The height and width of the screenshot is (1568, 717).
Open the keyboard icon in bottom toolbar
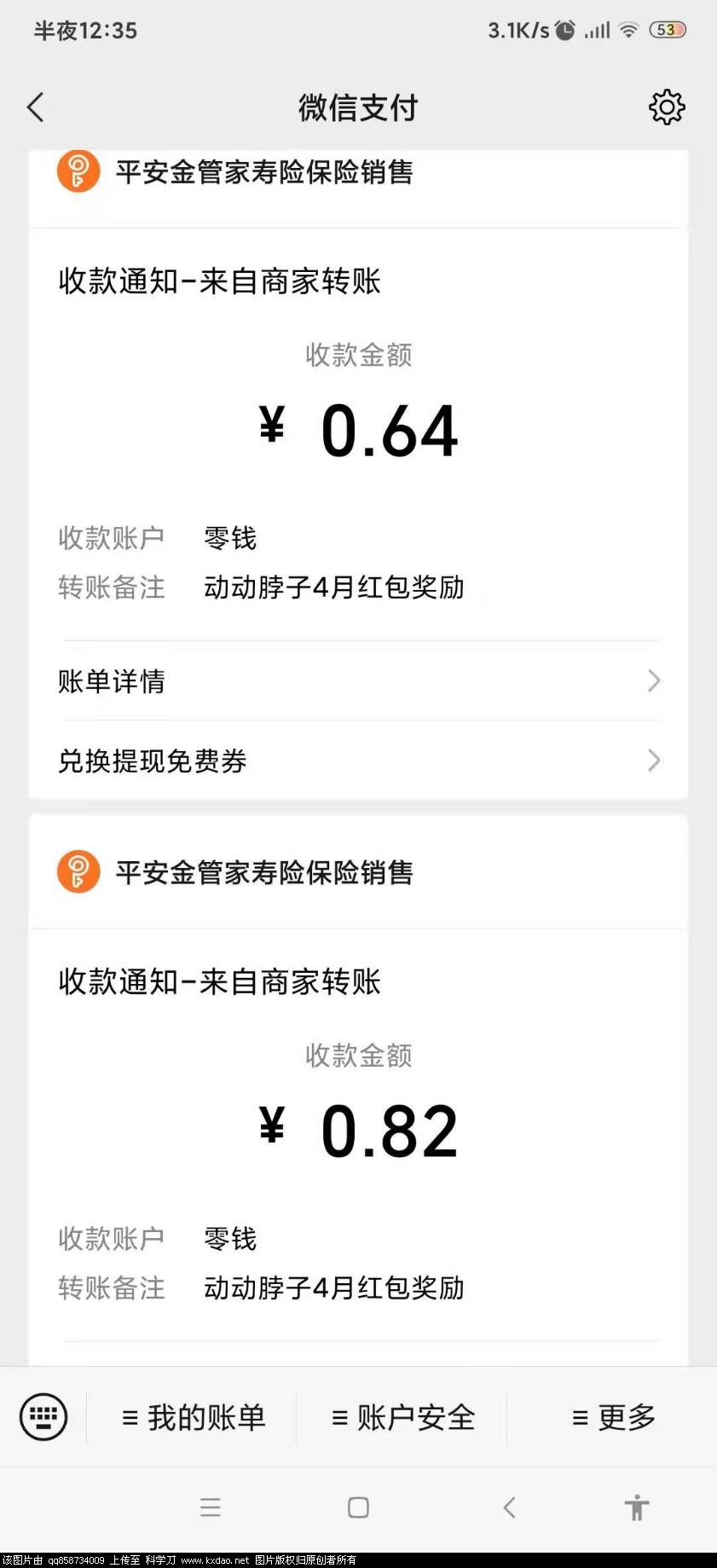(41, 1416)
